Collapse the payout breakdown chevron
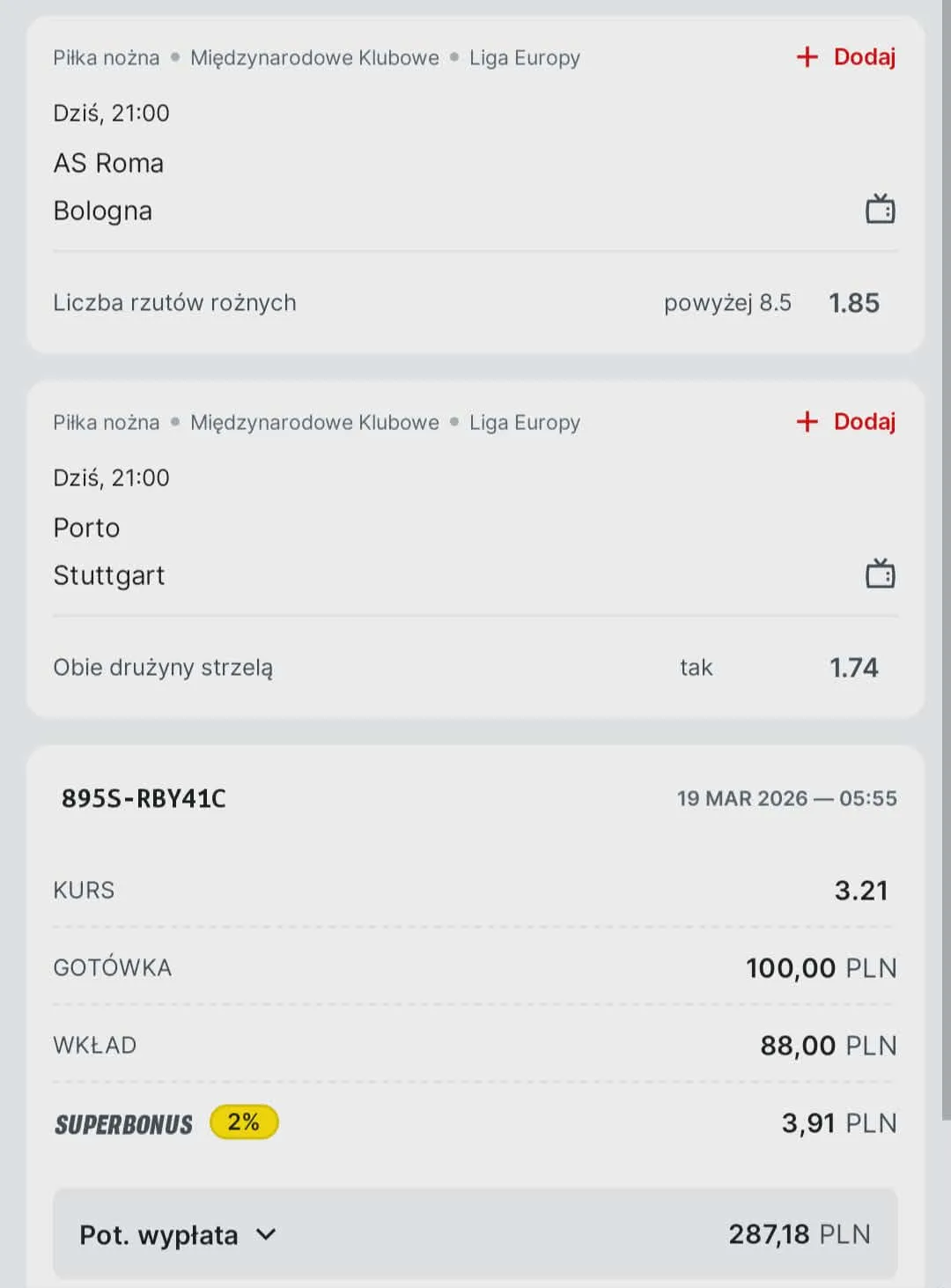Viewport: 951px width, 1288px height. pyautogui.click(x=264, y=1235)
